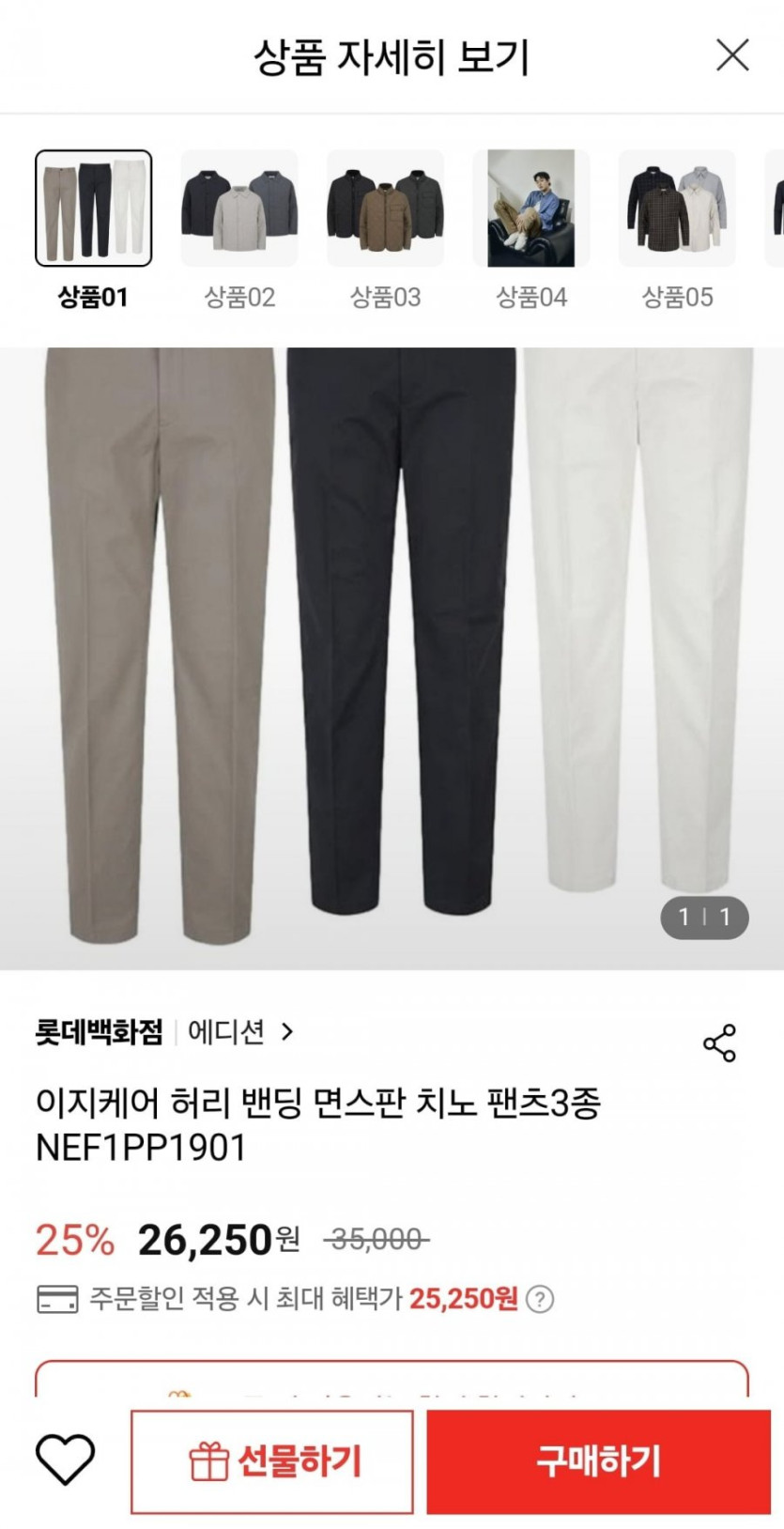Tap the 구매하기 purchase button
Screen dimensions: 784x1529
pos(598,1461)
